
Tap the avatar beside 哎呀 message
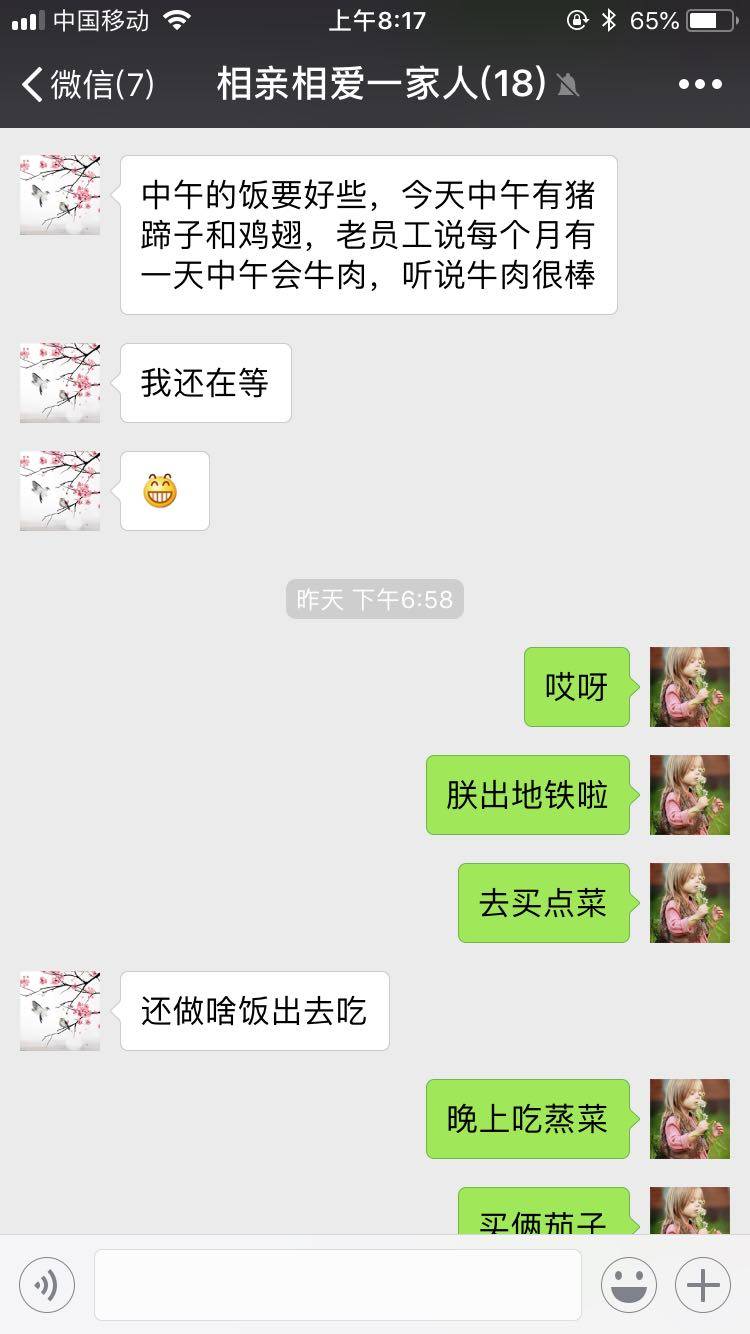pyautogui.click(x=690, y=687)
